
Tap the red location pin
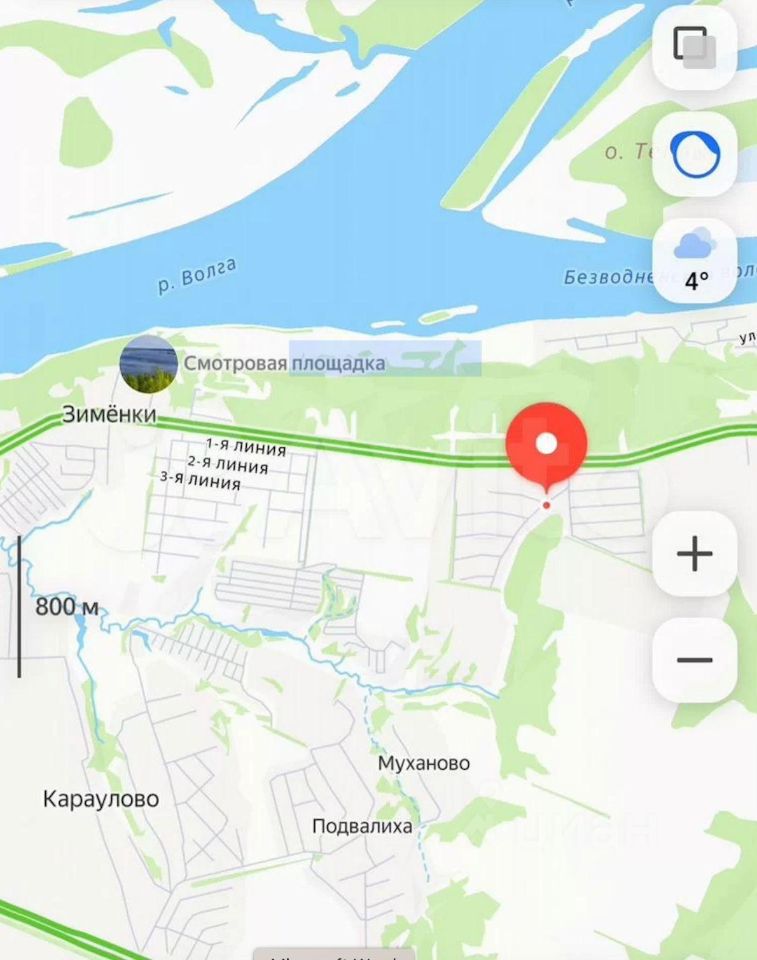[546, 445]
